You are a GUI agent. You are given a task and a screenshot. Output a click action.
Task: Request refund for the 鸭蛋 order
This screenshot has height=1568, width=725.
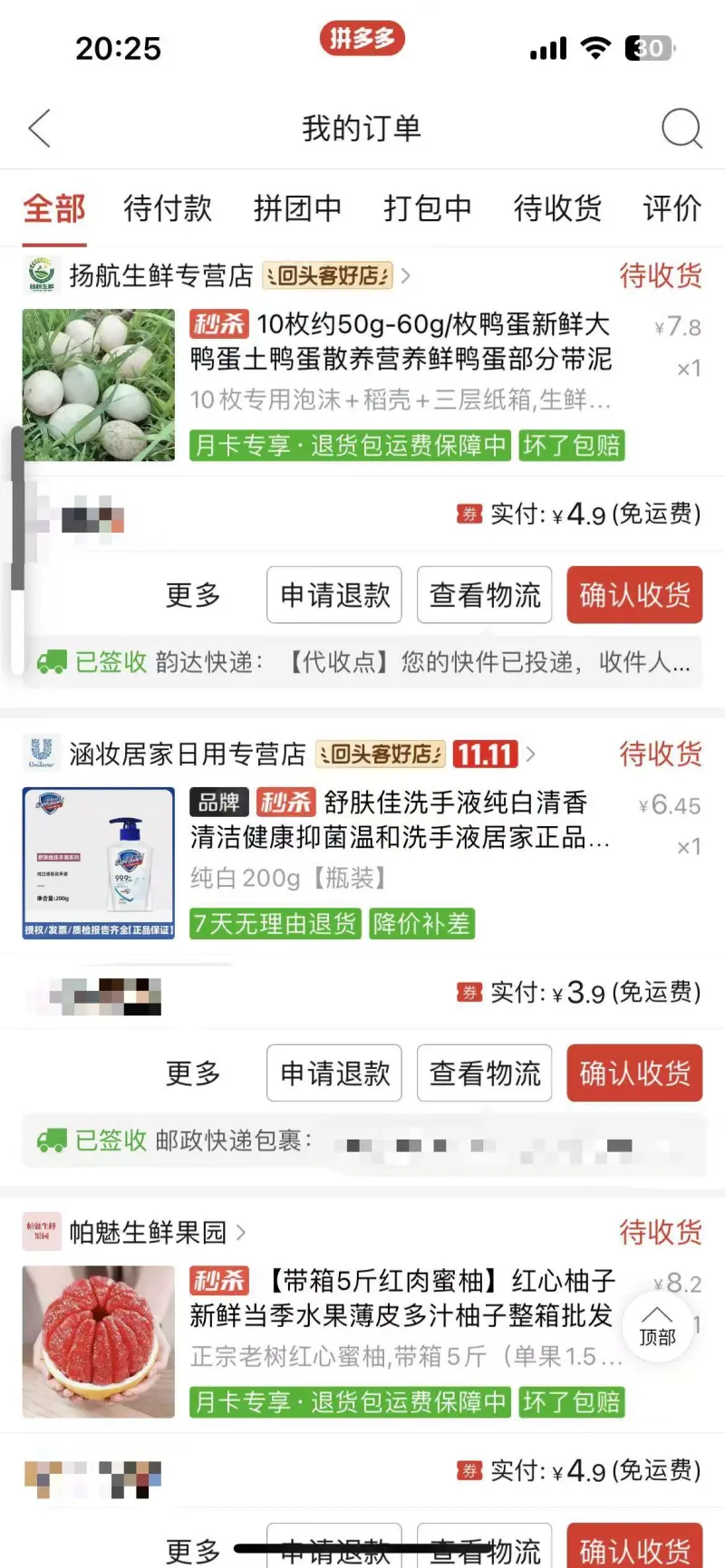click(334, 595)
